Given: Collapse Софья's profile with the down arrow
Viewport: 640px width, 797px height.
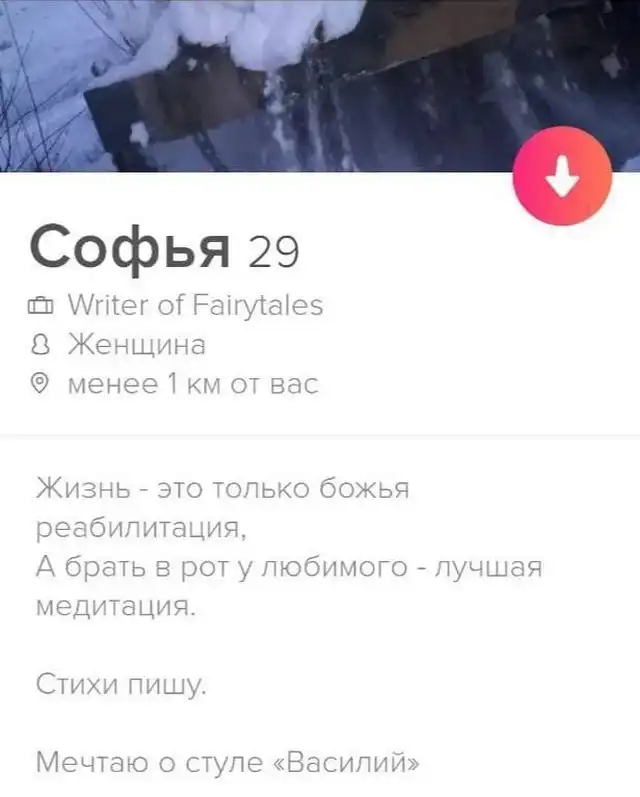Looking at the screenshot, I should (x=561, y=178).
